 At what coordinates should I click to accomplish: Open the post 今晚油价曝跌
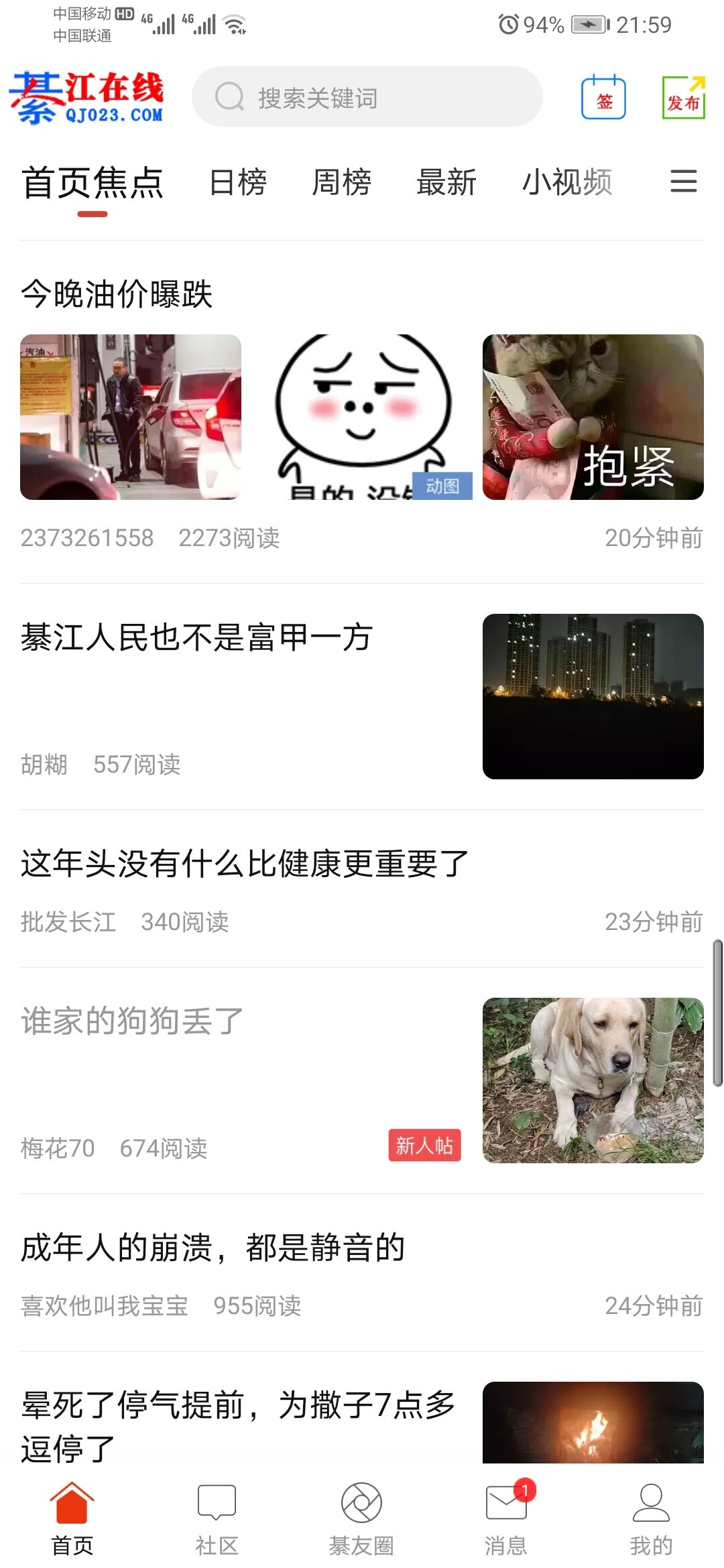pyautogui.click(x=117, y=294)
